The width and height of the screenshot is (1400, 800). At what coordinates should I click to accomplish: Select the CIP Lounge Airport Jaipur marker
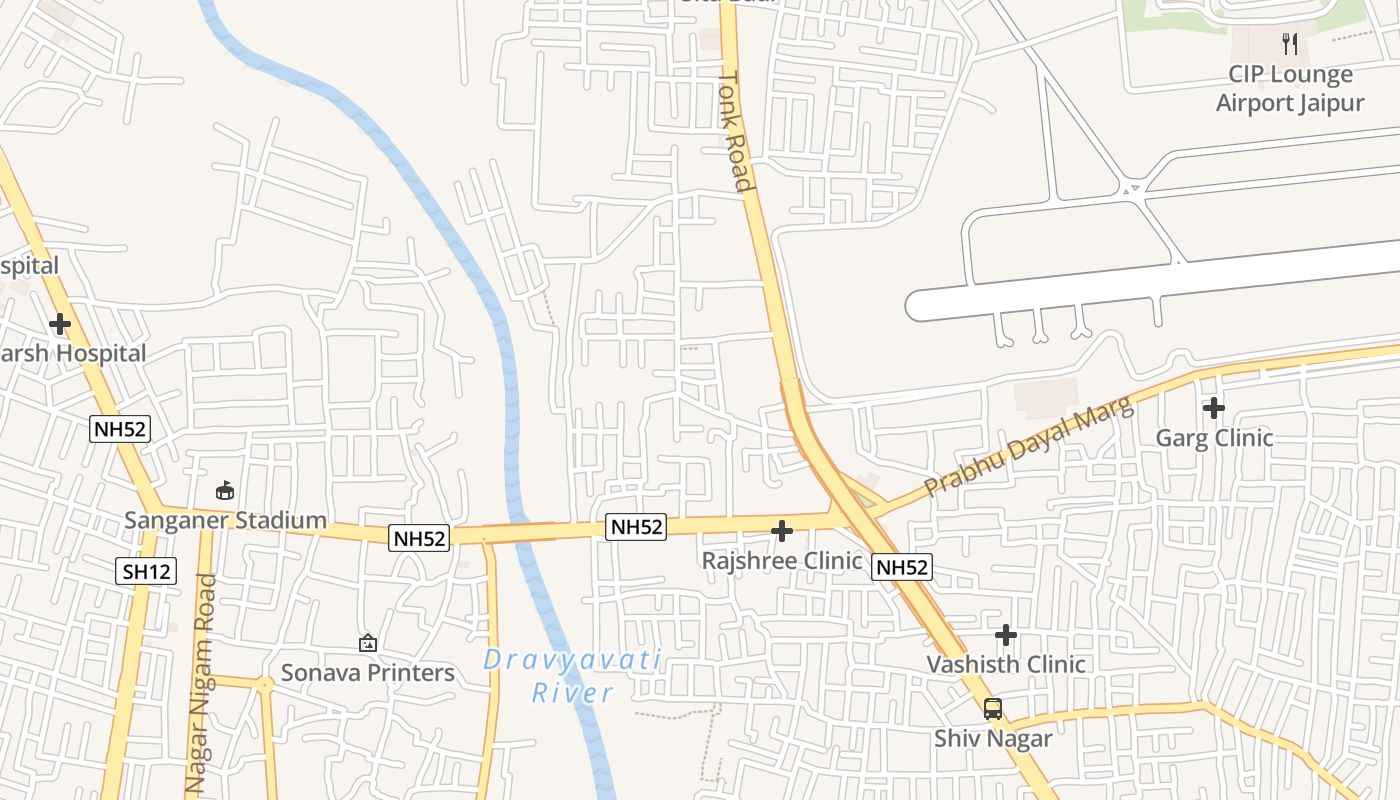(1290, 44)
